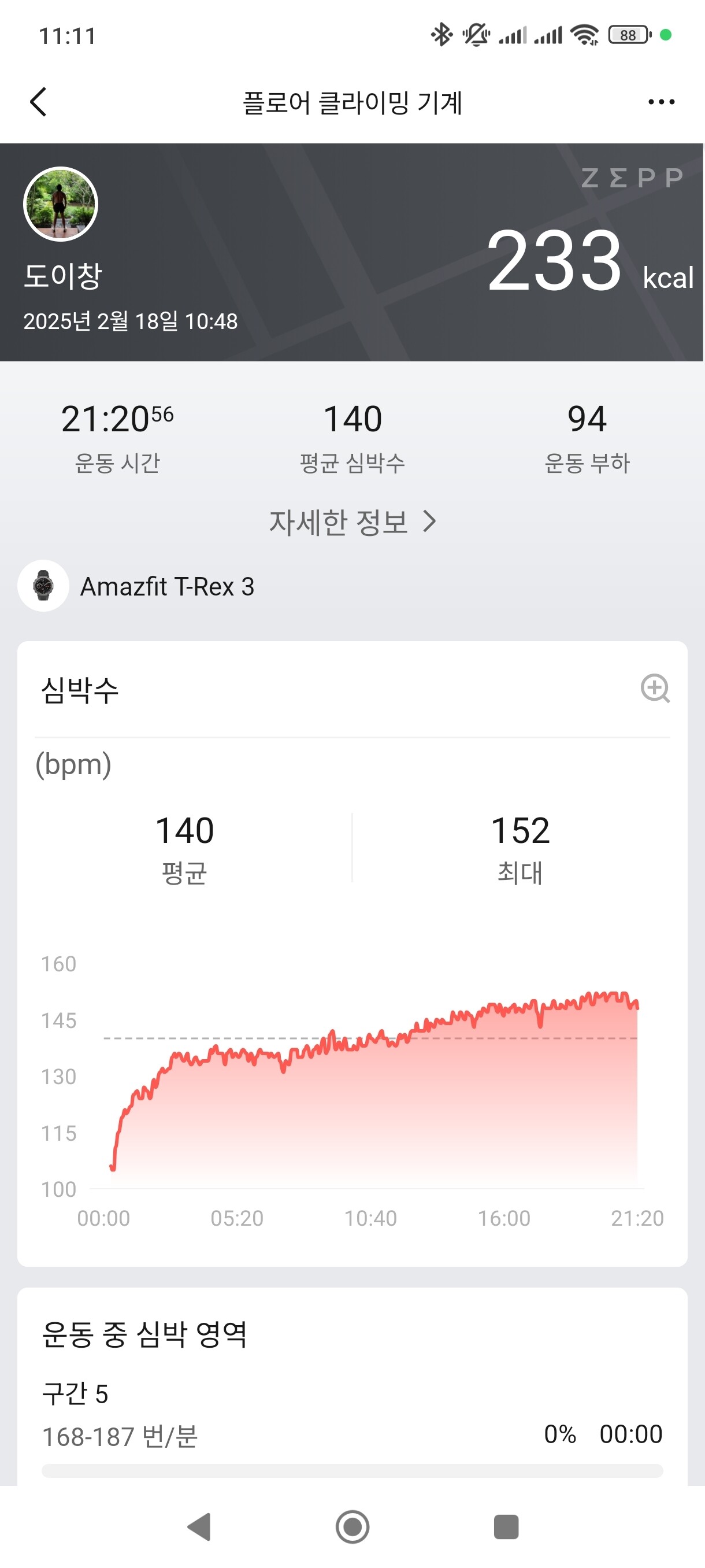Open the recent apps overview

coord(506,1526)
